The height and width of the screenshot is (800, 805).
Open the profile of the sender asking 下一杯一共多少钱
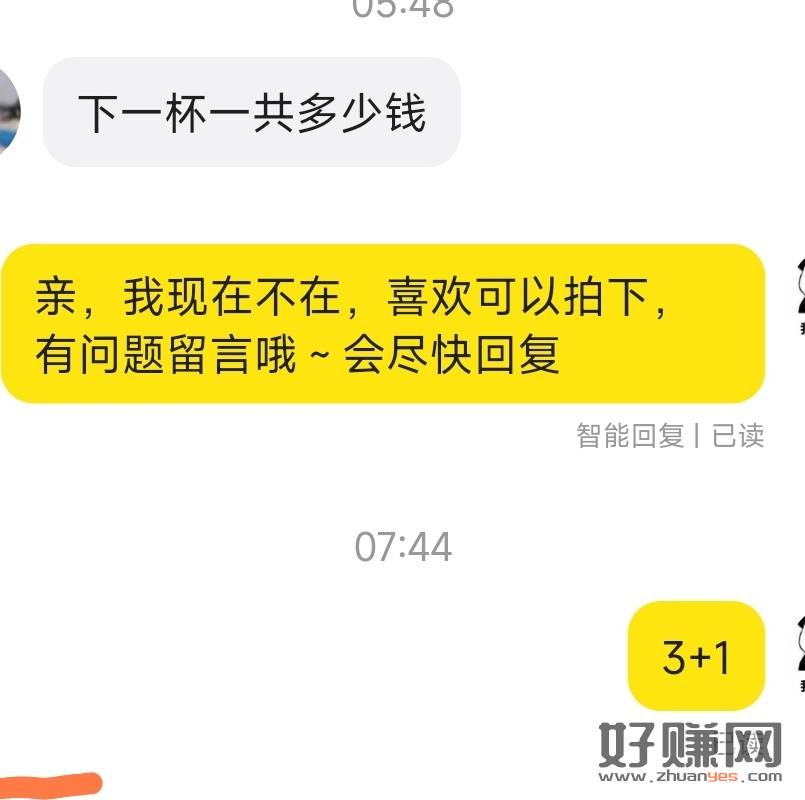(x=8, y=112)
